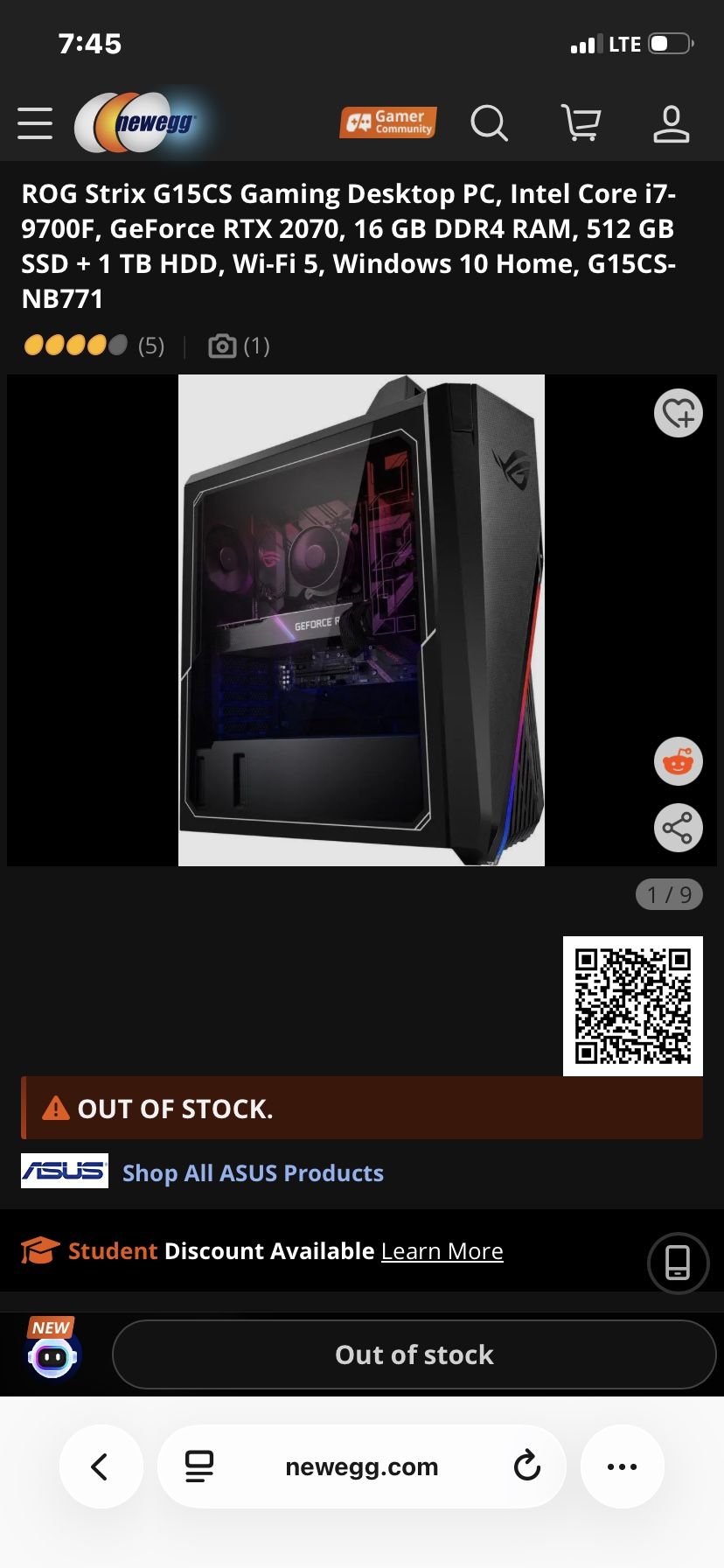Screen dimensions: 724x1568
Task: Open the mobile app icon
Action: click(678, 1263)
